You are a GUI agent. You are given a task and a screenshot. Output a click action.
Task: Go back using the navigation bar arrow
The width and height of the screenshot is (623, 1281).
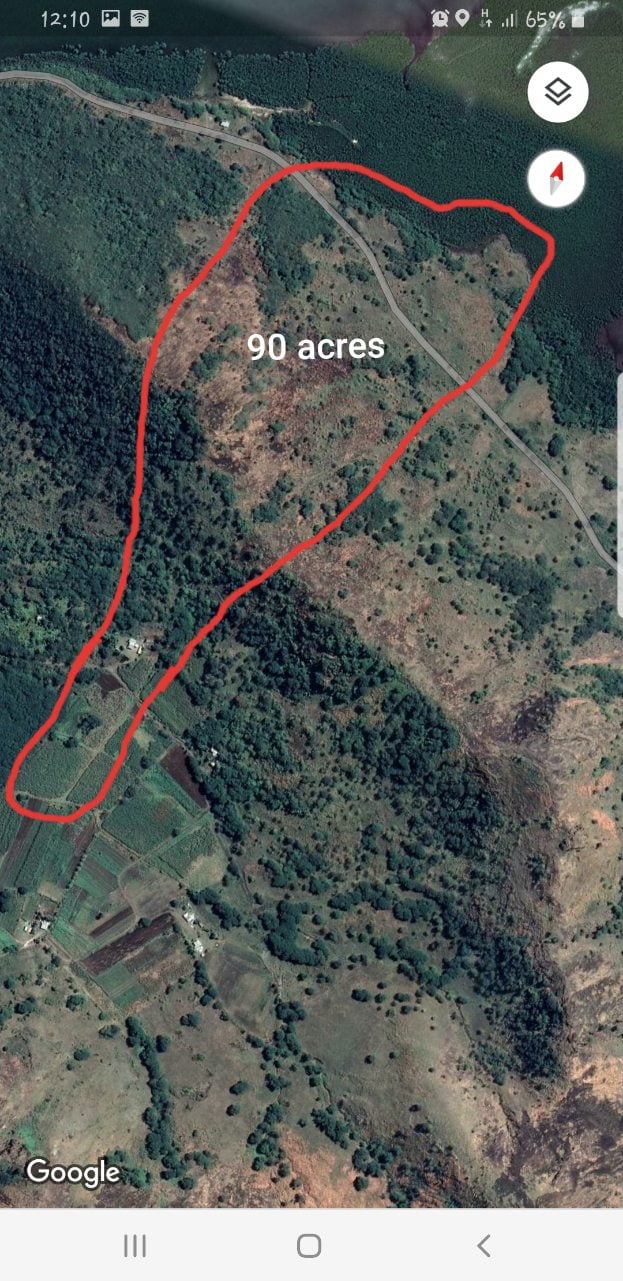pyautogui.click(x=484, y=1245)
